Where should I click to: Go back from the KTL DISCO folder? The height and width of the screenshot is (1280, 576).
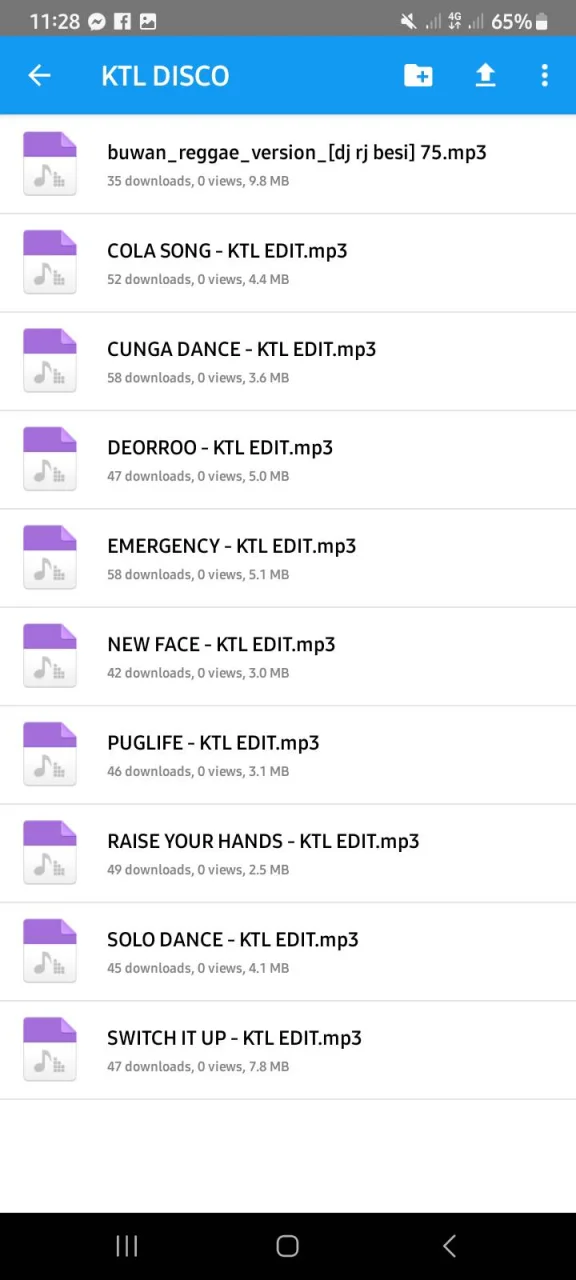pos(39,75)
